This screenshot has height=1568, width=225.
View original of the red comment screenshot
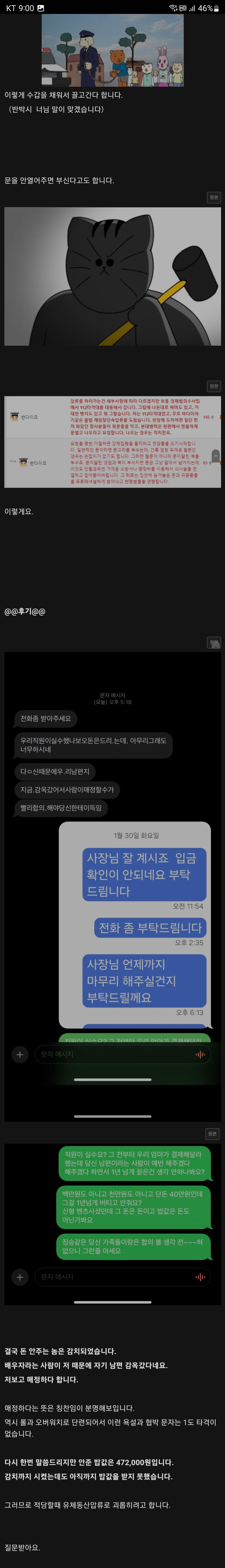[x=214, y=386]
